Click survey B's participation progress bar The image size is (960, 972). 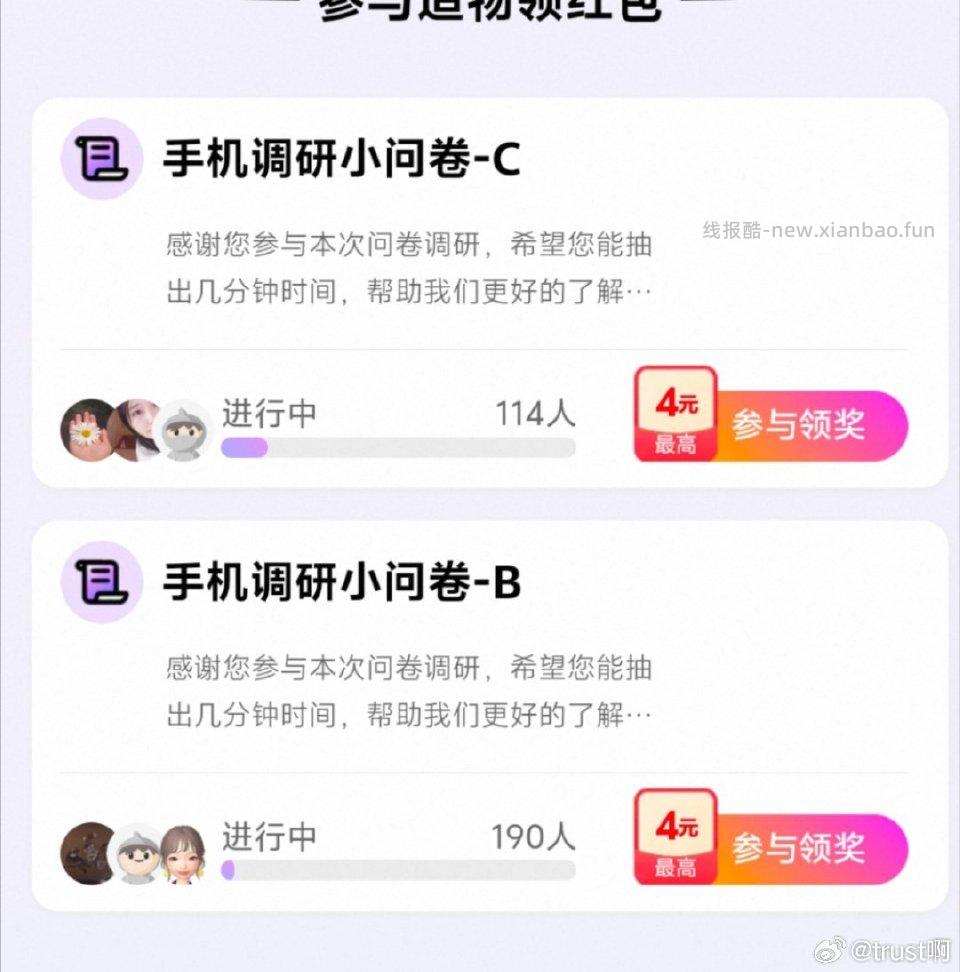400,872
